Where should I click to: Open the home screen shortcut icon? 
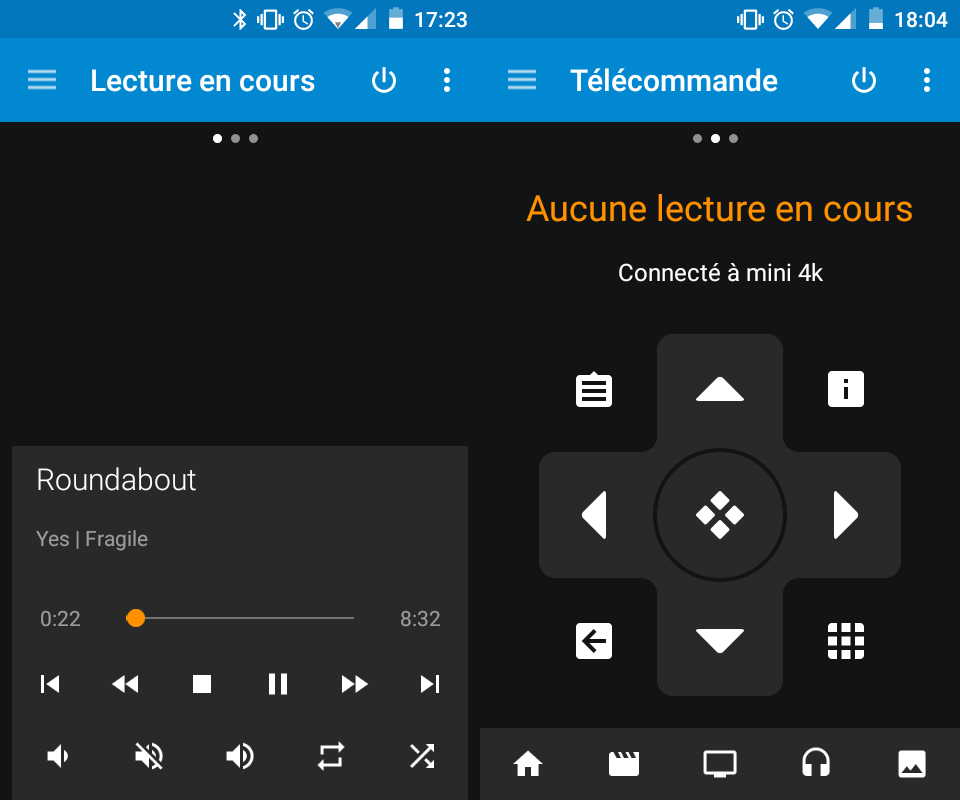point(528,764)
